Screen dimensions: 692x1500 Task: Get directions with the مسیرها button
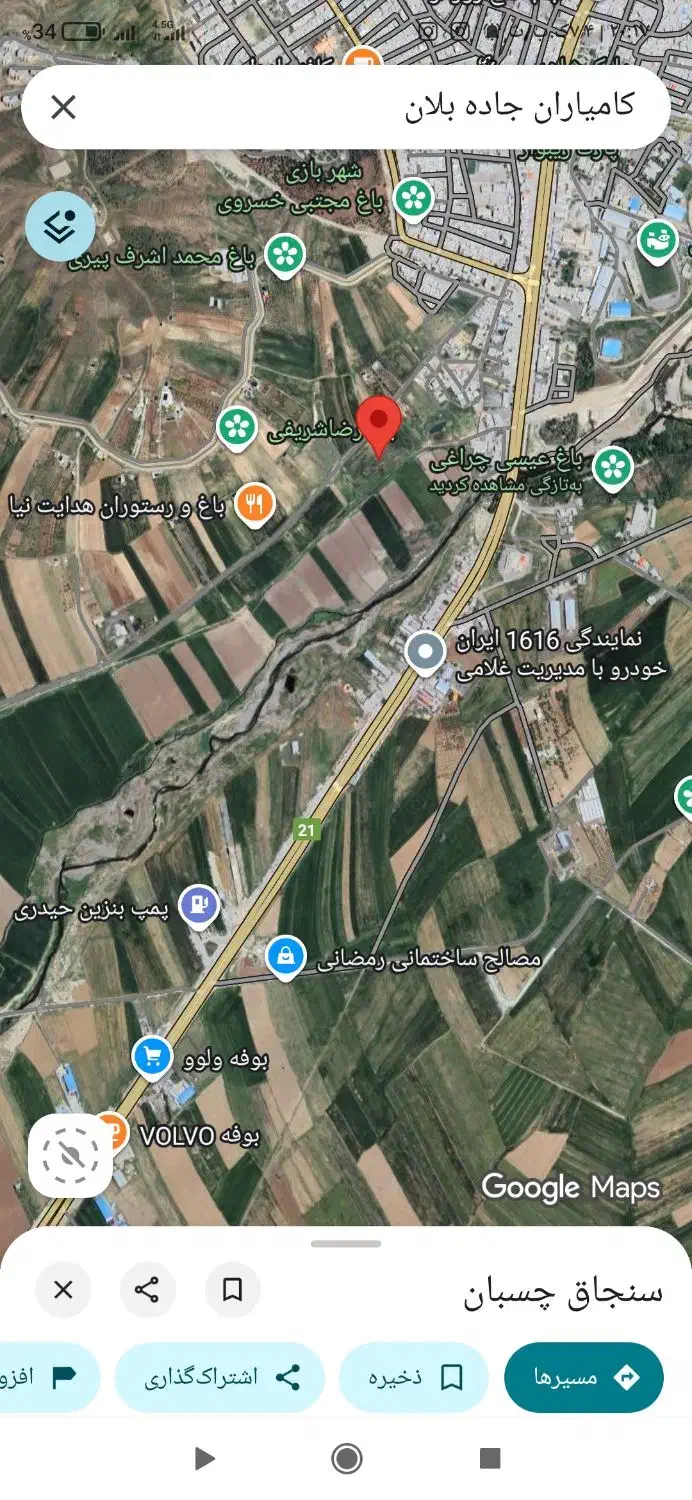coord(584,1377)
